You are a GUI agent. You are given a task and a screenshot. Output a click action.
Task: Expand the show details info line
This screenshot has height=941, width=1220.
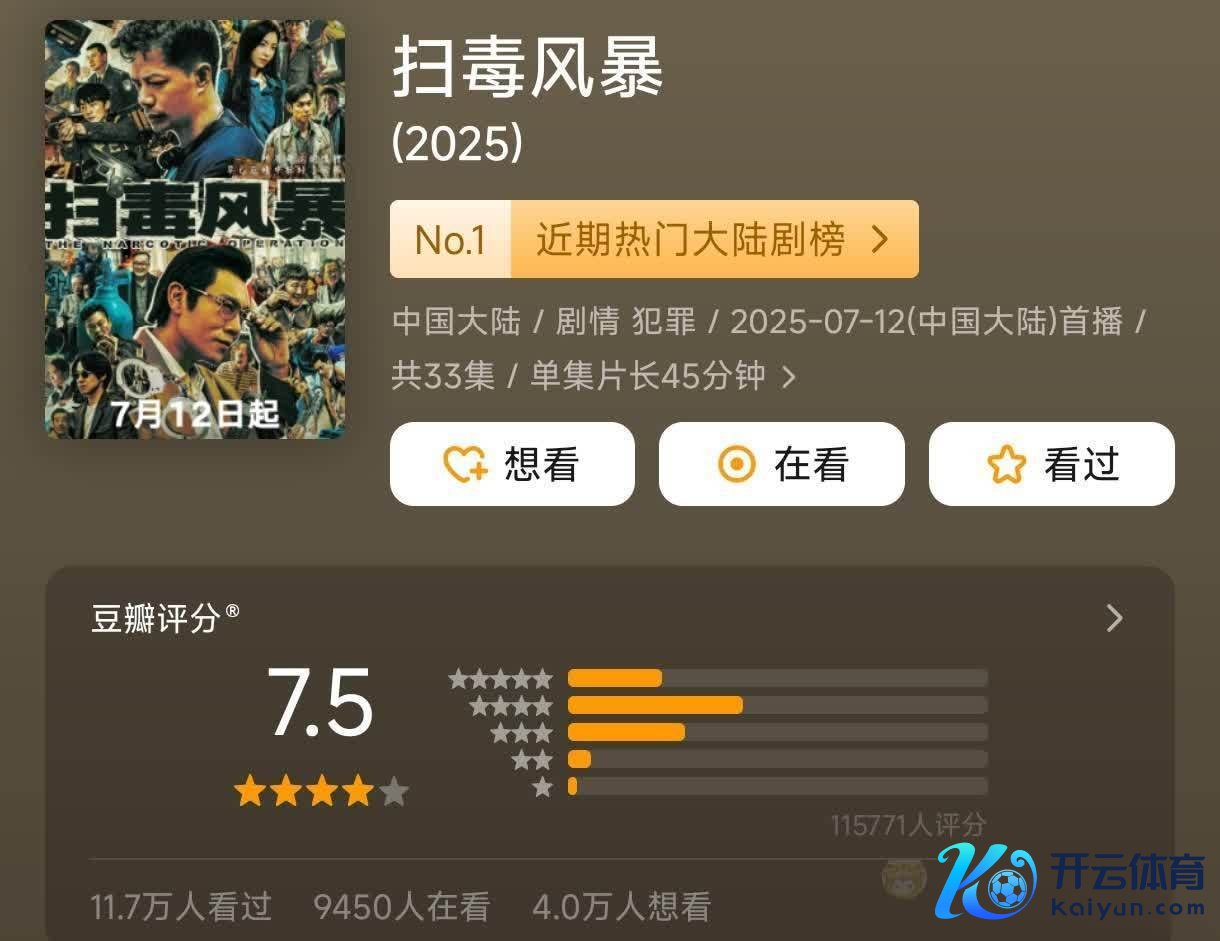[788, 377]
